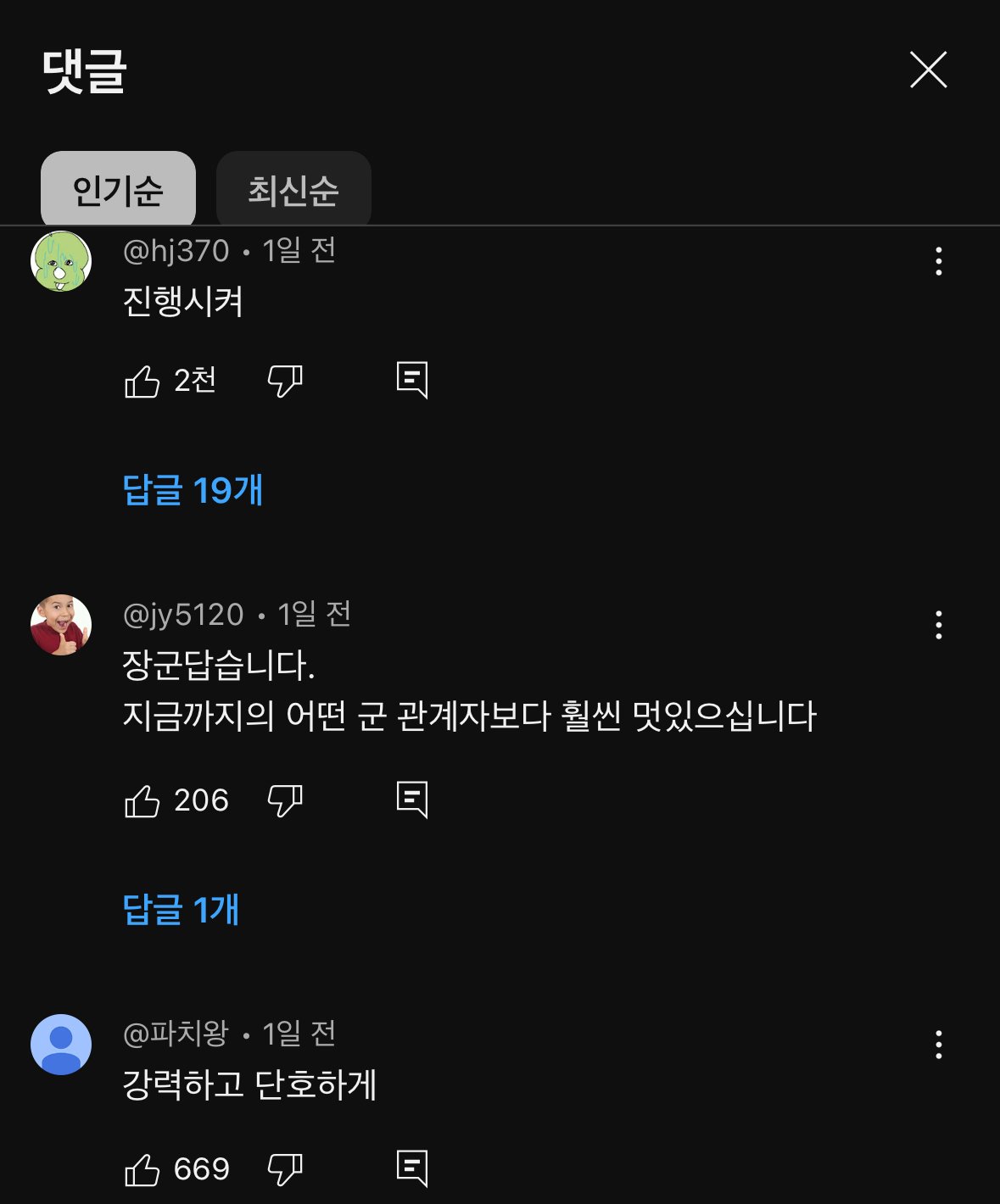The width and height of the screenshot is (1000, 1204).
Task: Reply to @파치왕's comment
Action: (x=412, y=1168)
